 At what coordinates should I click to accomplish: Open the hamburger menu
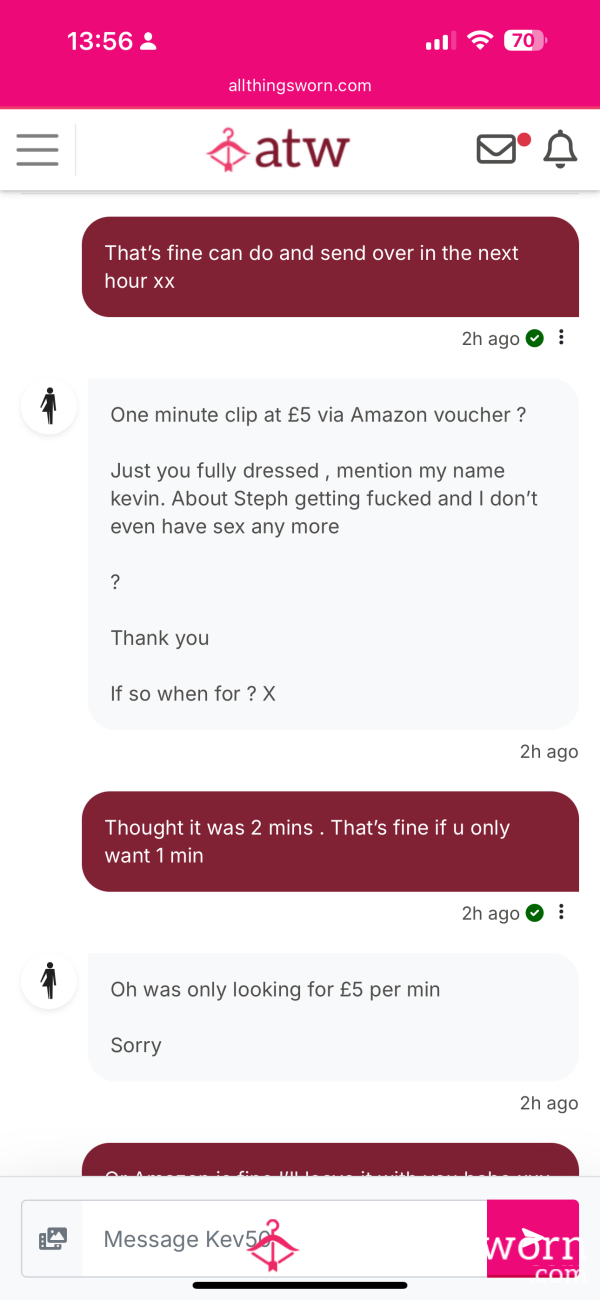tap(37, 149)
